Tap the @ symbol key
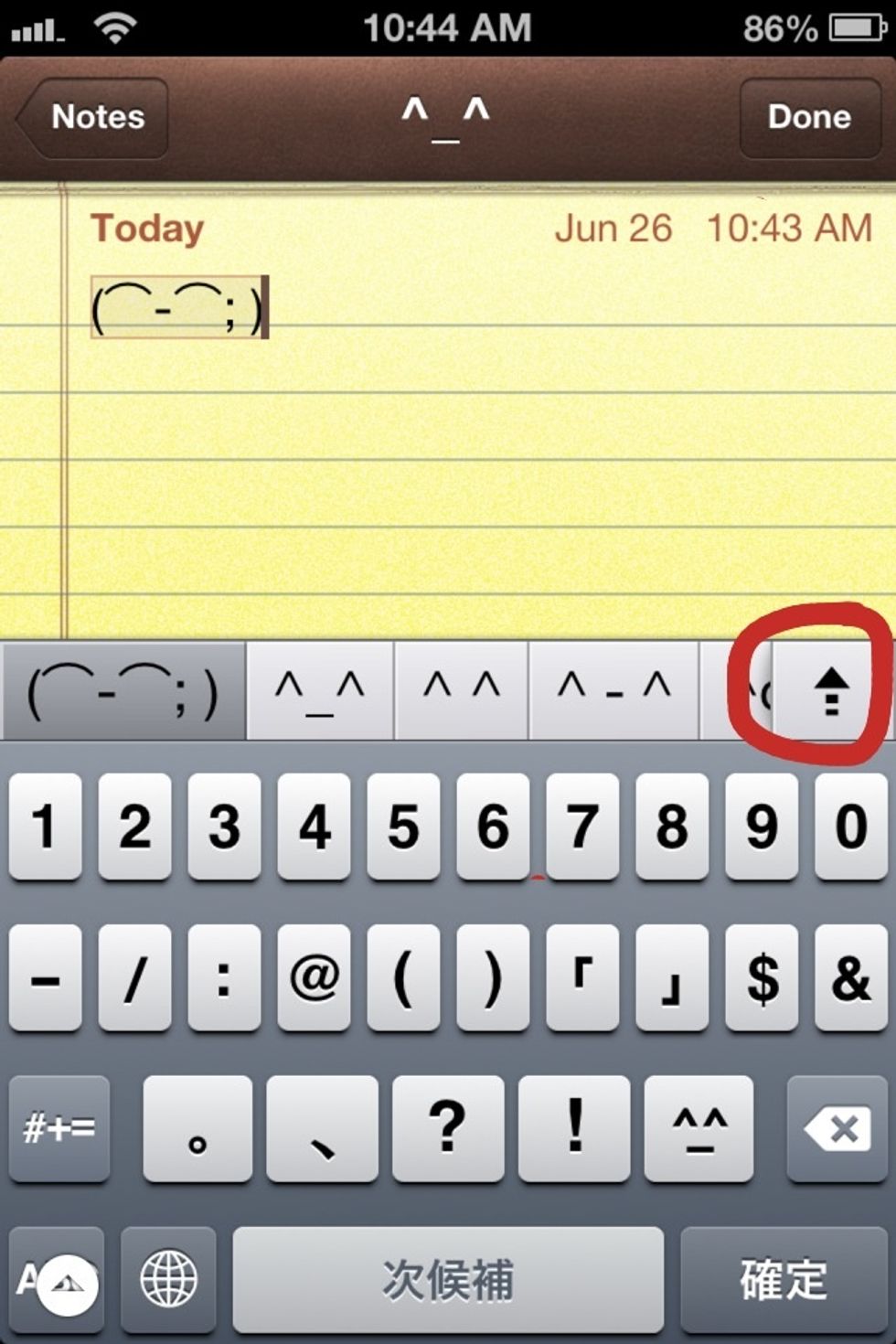The width and height of the screenshot is (896, 1344). click(314, 978)
